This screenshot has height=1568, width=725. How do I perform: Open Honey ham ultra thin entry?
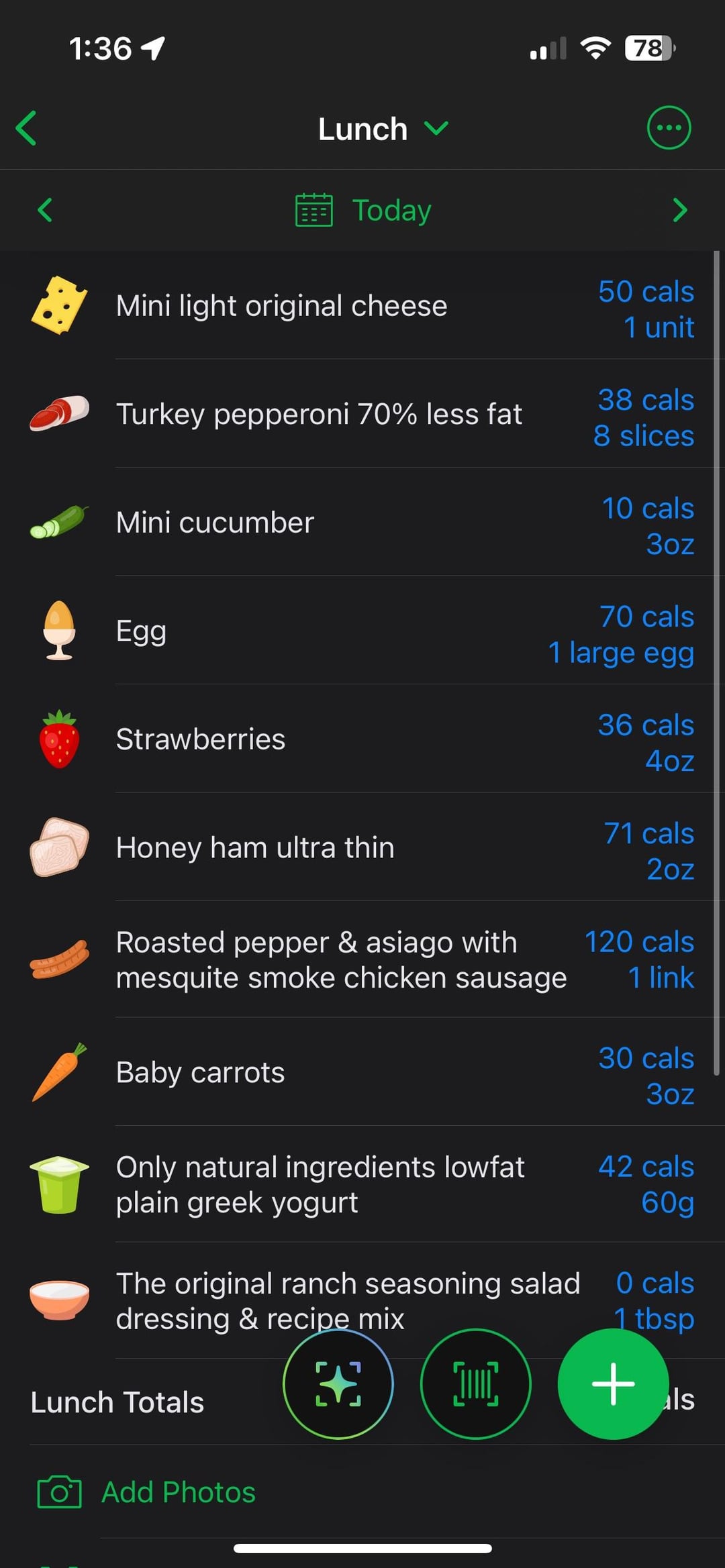(362, 847)
